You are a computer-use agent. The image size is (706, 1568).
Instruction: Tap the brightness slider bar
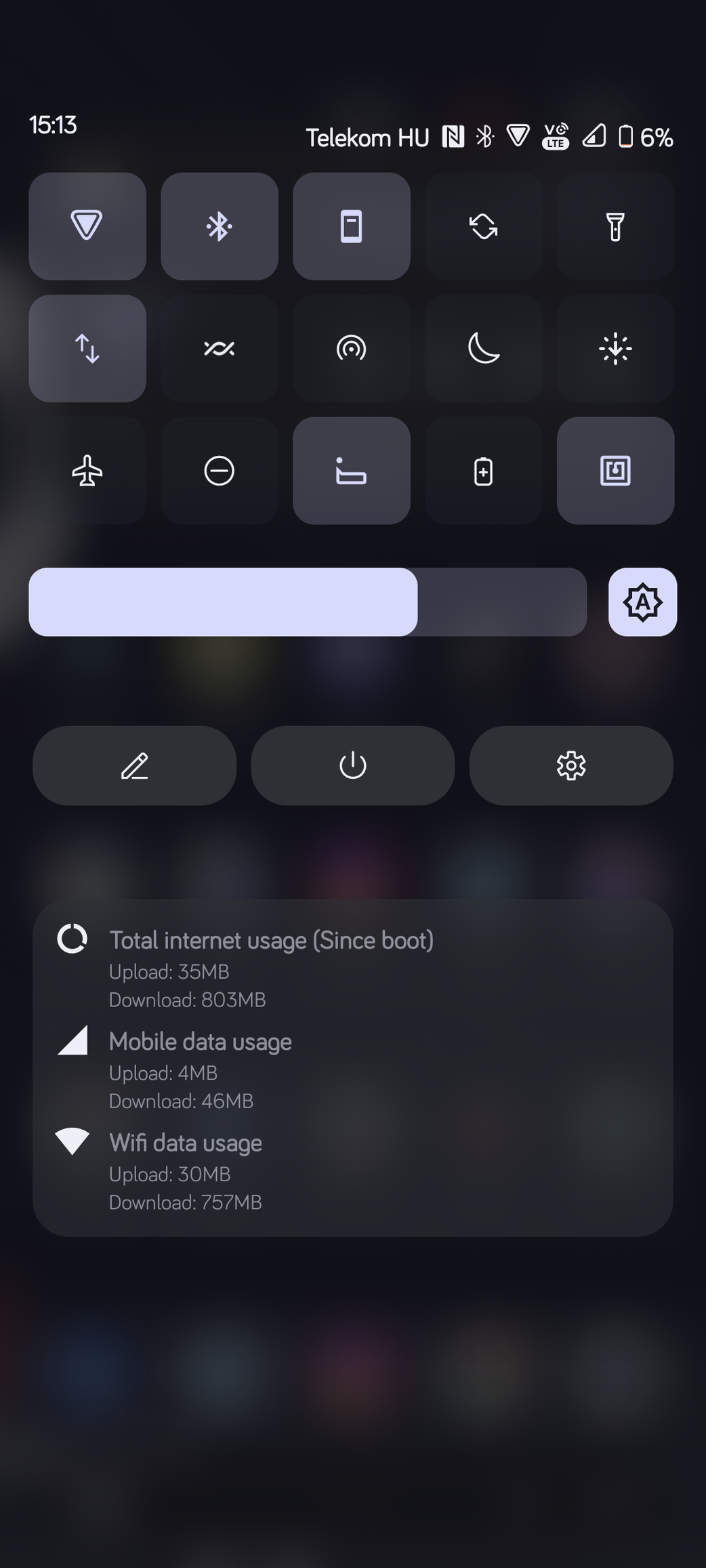tap(308, 602)
